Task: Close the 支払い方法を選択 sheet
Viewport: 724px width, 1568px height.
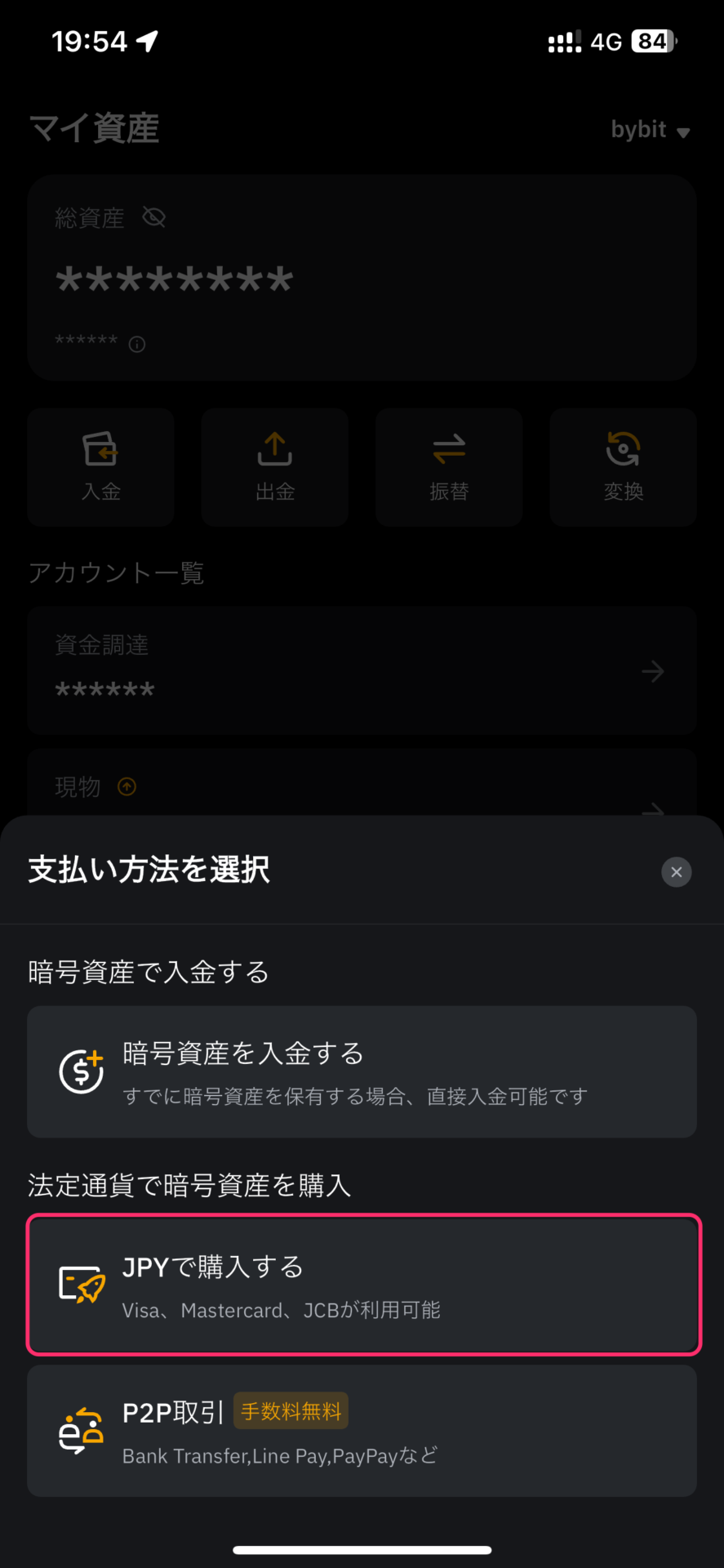Action: click(x=676, y=872)
